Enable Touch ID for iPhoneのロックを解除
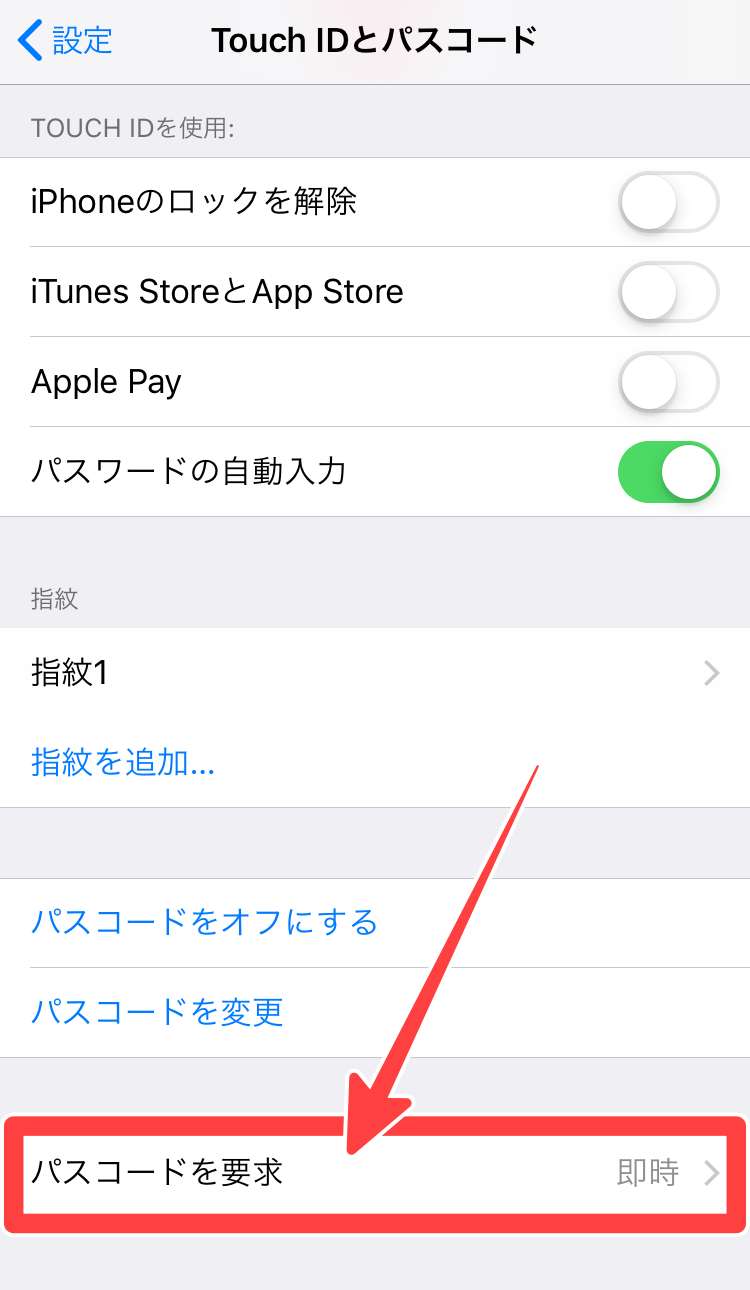Screen dimensions: 750x1290 tap(668, 203)
